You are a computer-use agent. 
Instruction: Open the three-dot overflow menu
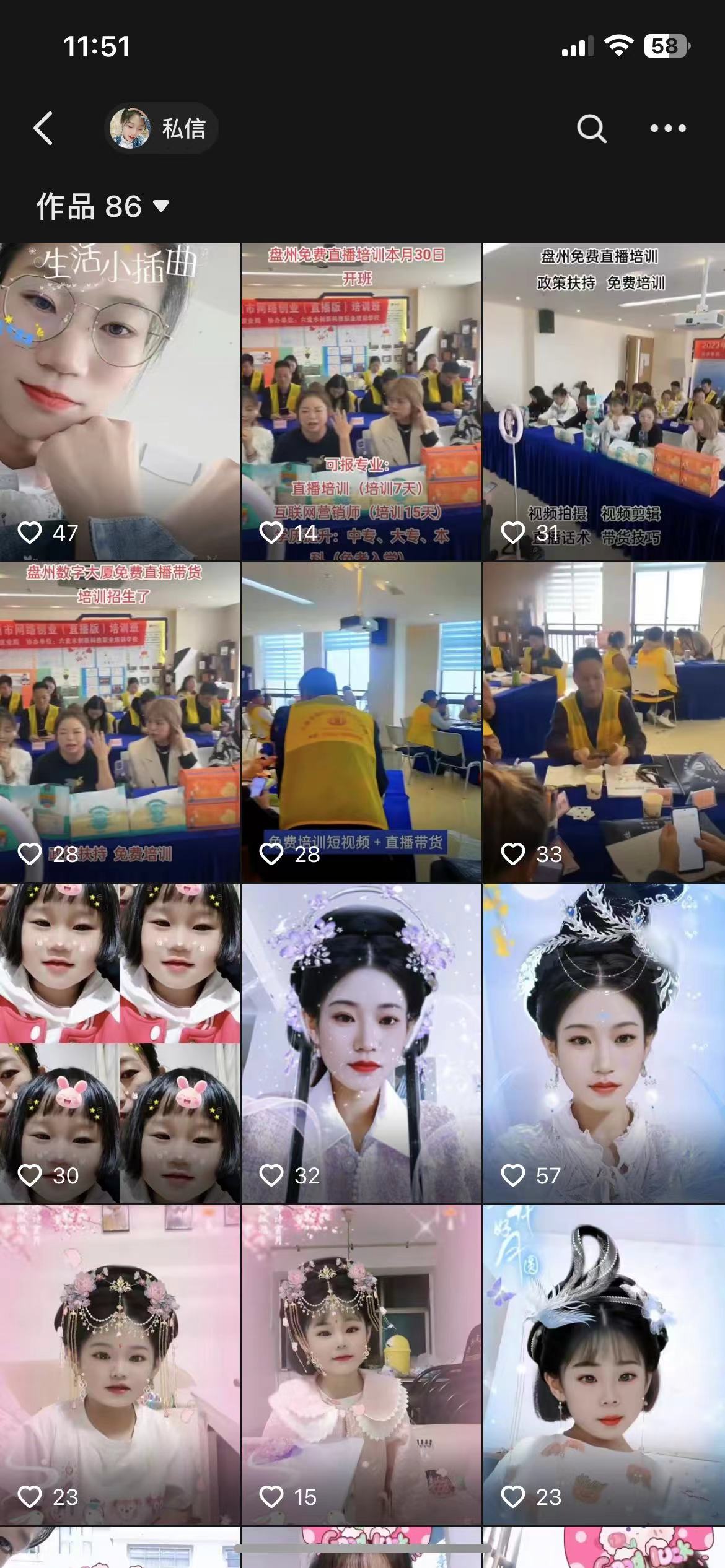click(x=668, y=129)
